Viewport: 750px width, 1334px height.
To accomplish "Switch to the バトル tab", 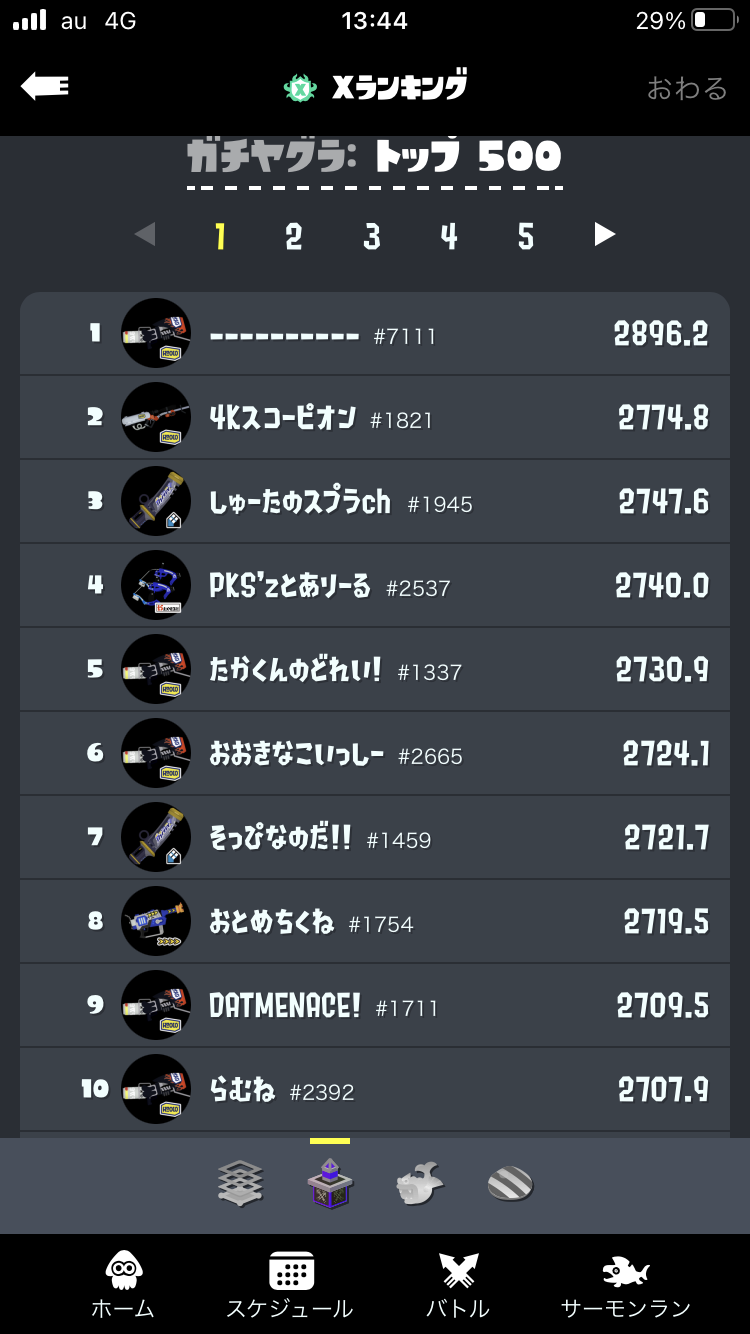I will point(458,1286).
